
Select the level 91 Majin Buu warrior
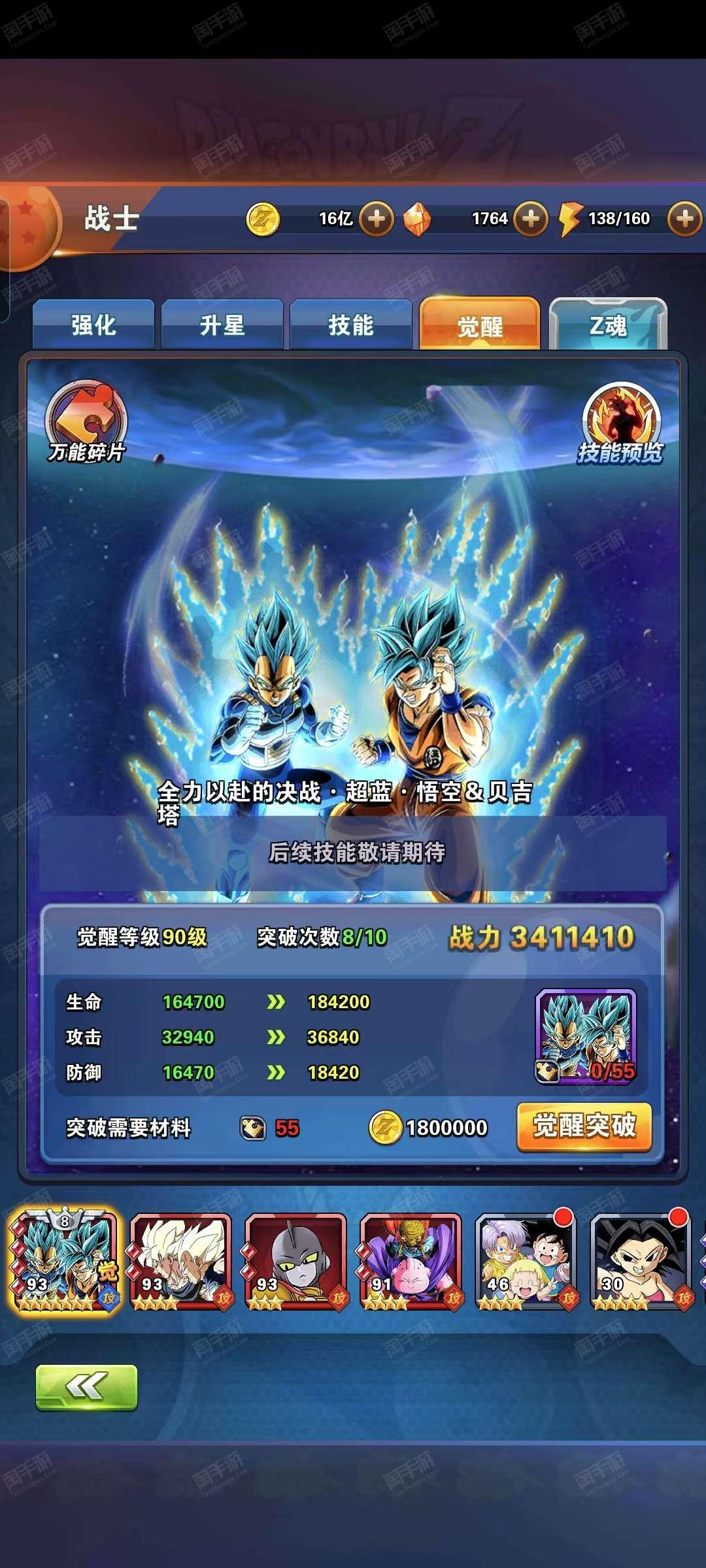click(x=411, y=1262)
